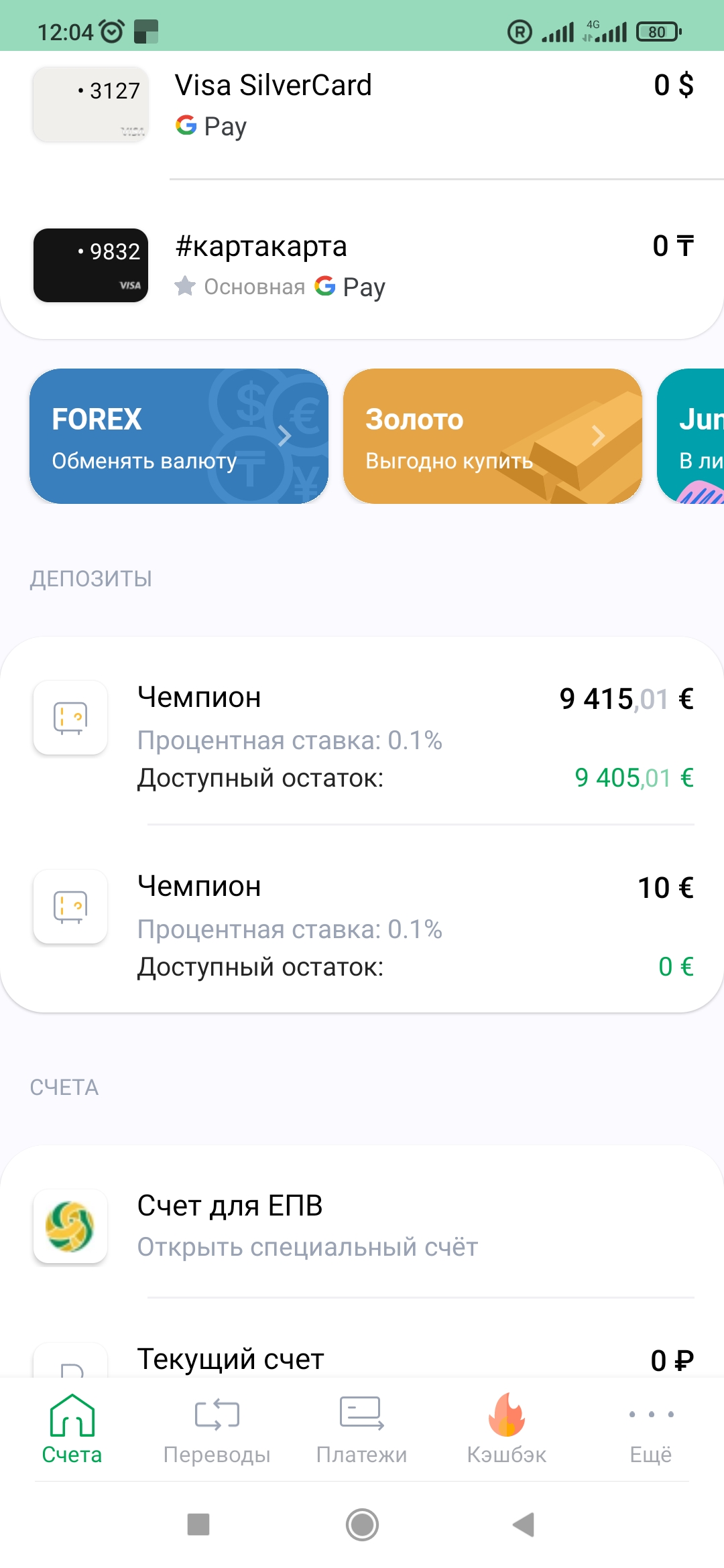Open the #картакарта card ending 9832
This screenshot has width=724, height=1568.
362,265
